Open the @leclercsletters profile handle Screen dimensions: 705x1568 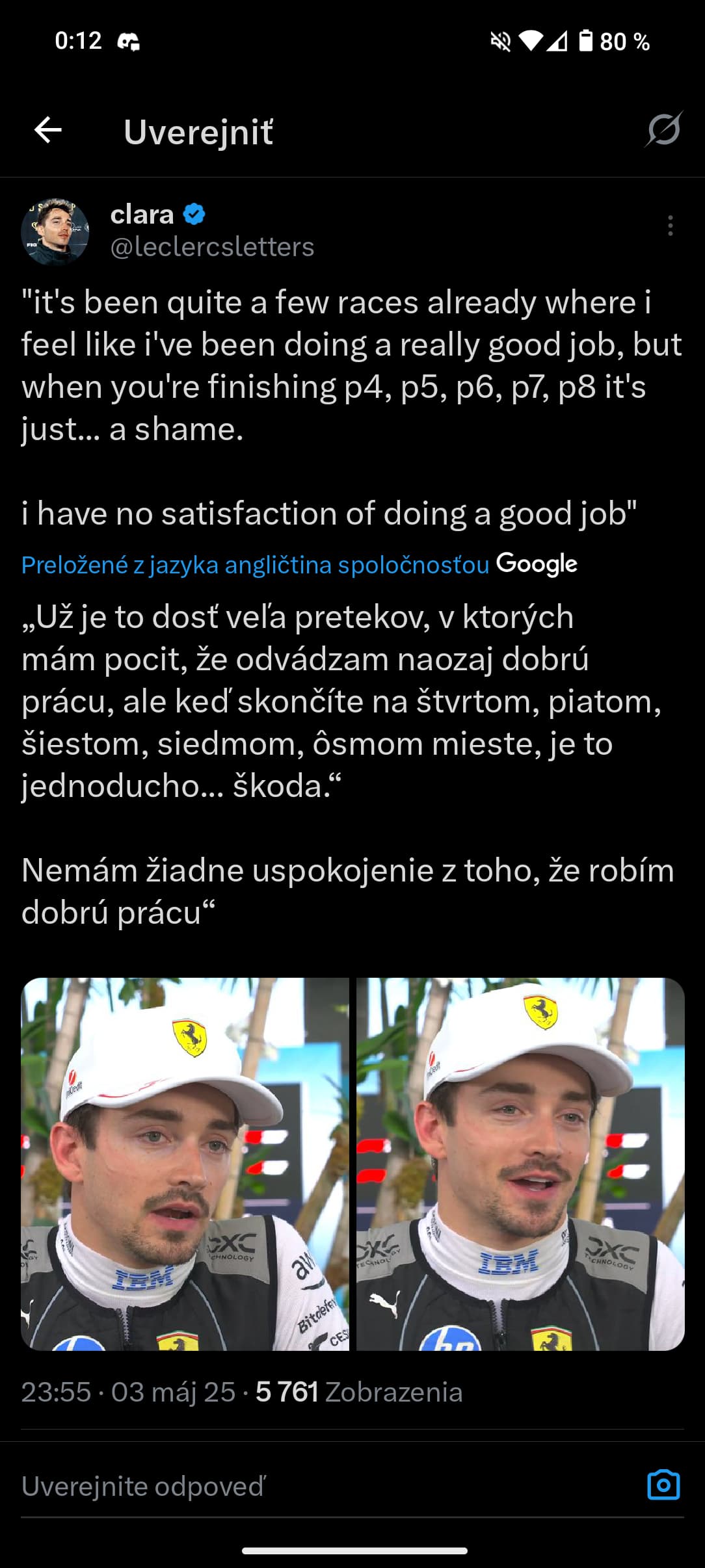(212, 247)
